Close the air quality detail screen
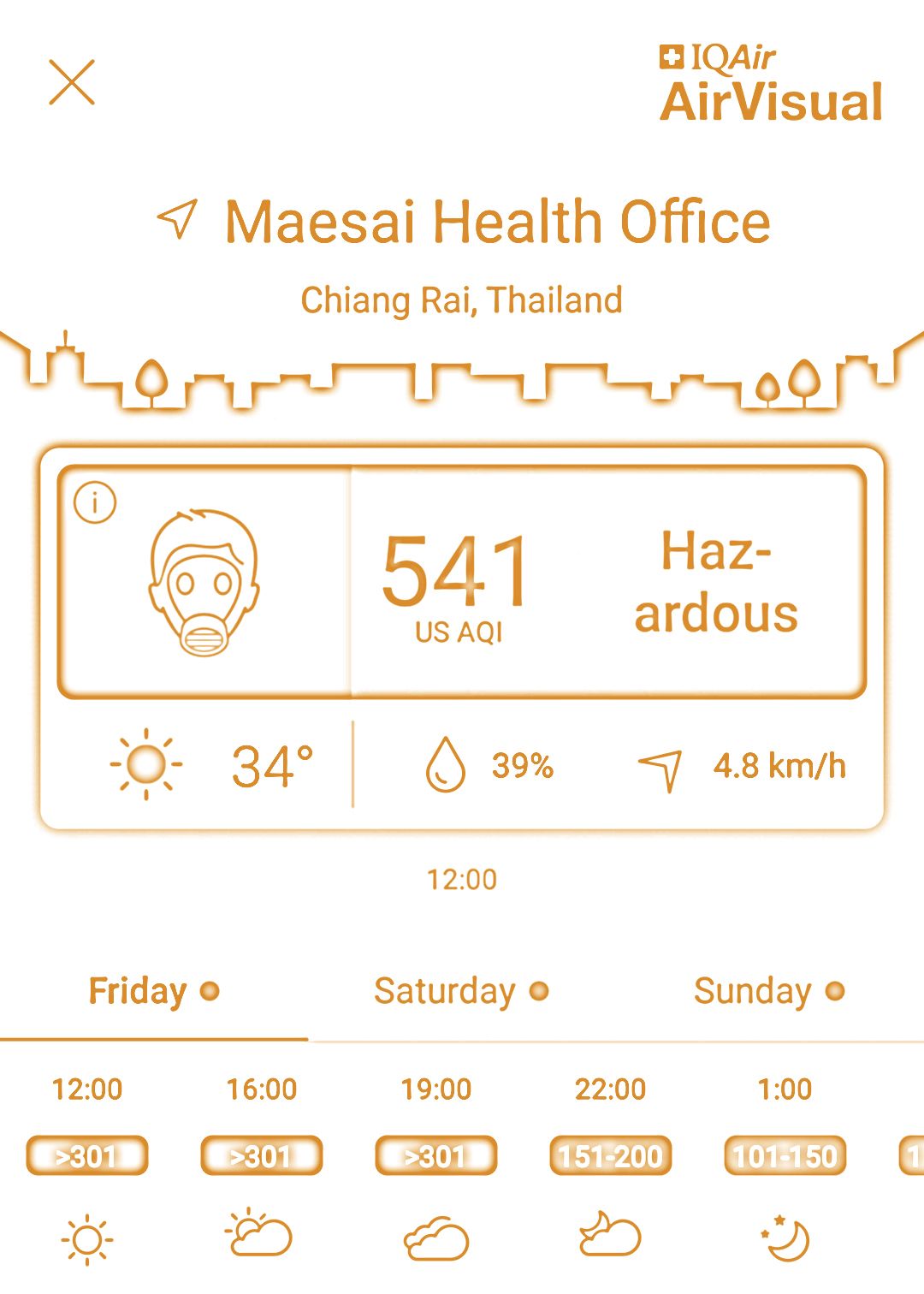Screen dimensions: 924x1294 [x=72, y=83]
